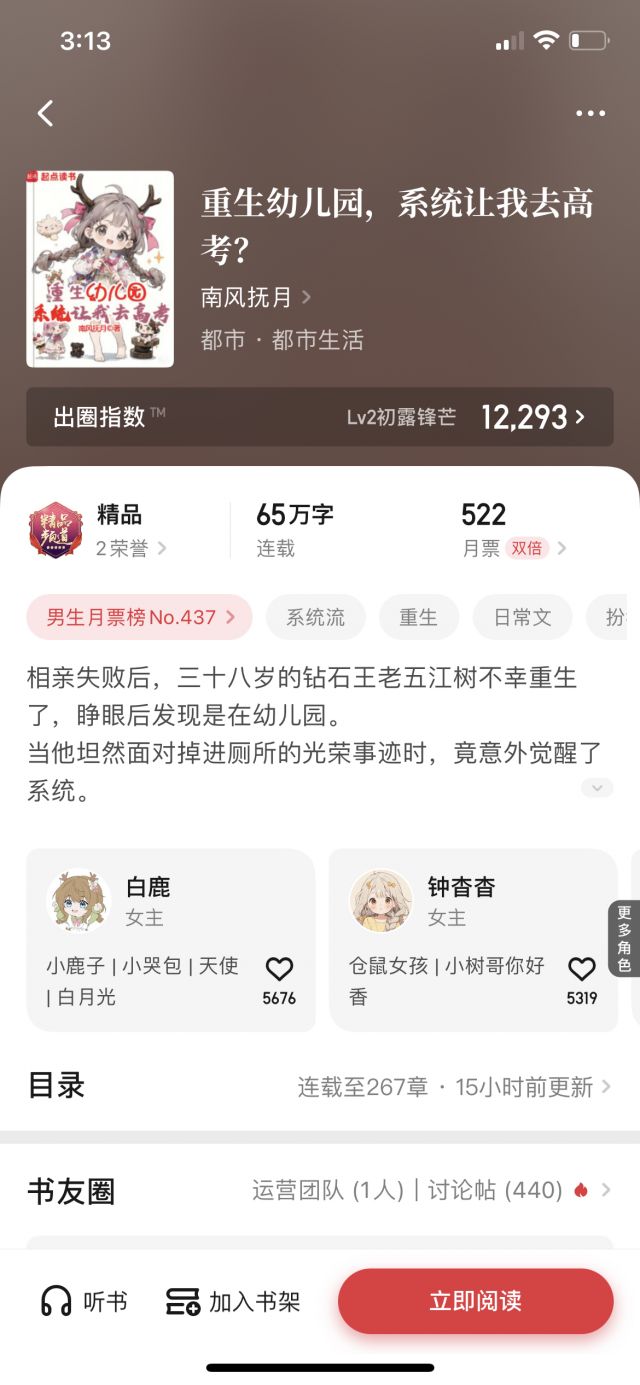Expand the full book synopsis
The height and width of the screenshot is (1385, 640).
[596, 788]
